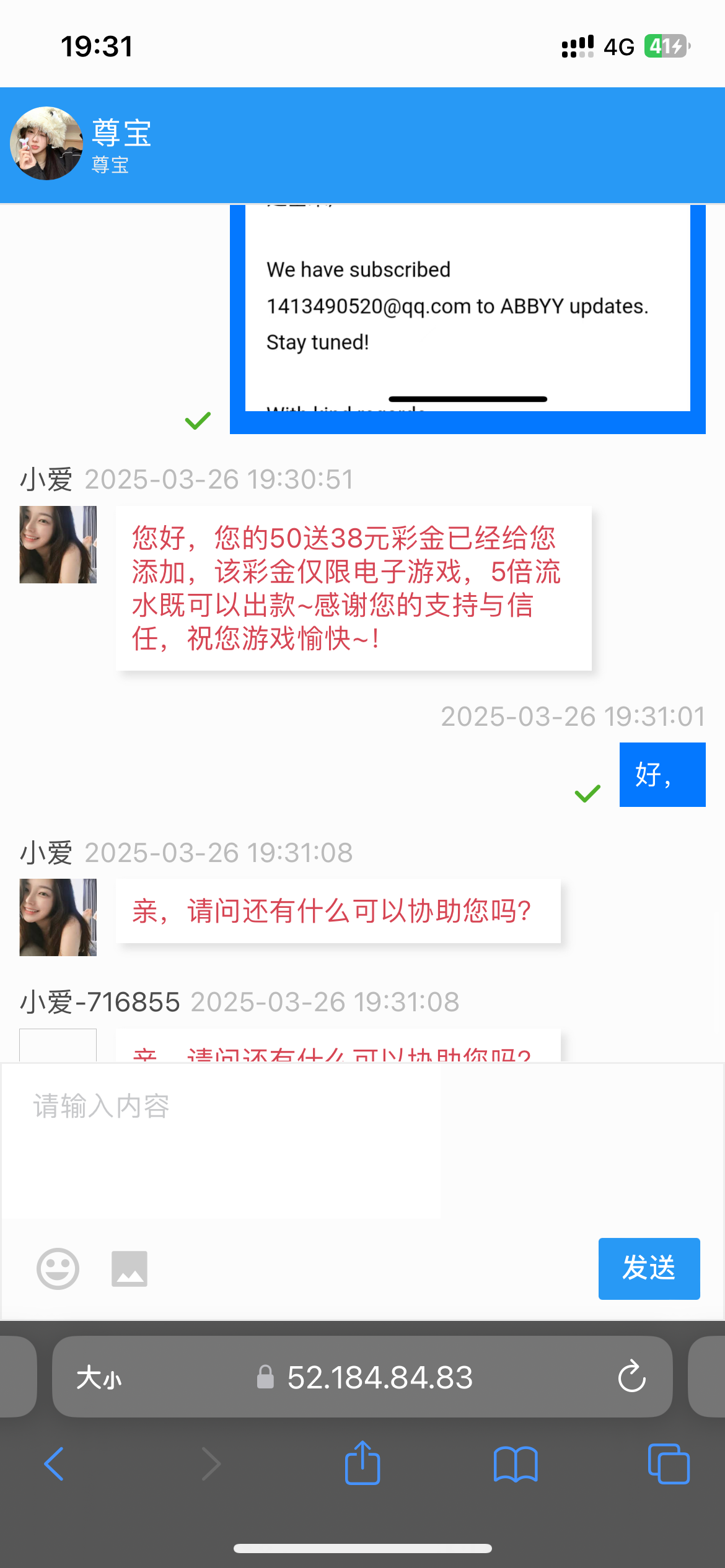Tap the lock icon in address bar
Viewport: 725px width, 1568px height.
(265, 1377)
